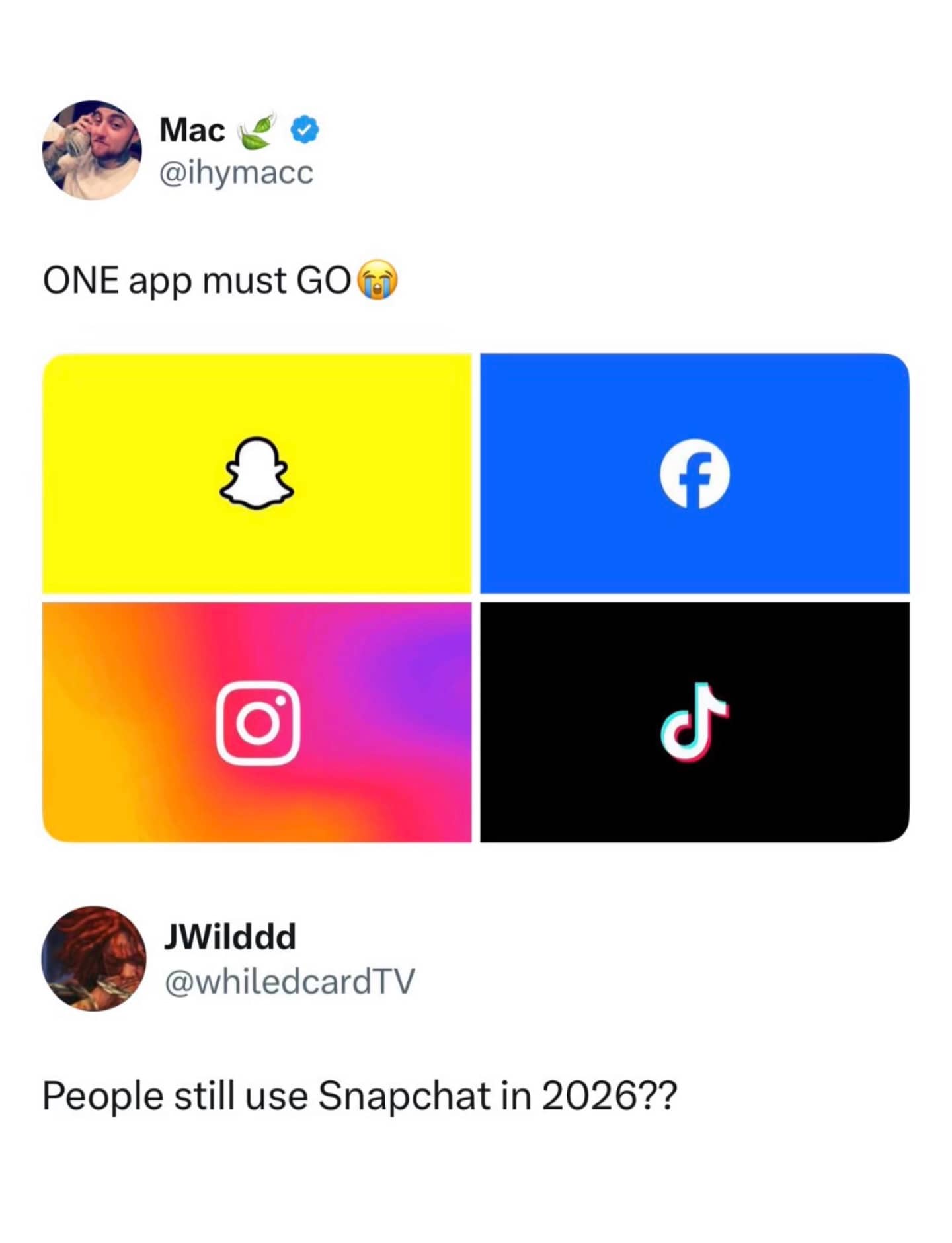The width and height of the screenshot is (952, 1243).
Task: Open the @ihymacc username link
Action: point(237,171)
